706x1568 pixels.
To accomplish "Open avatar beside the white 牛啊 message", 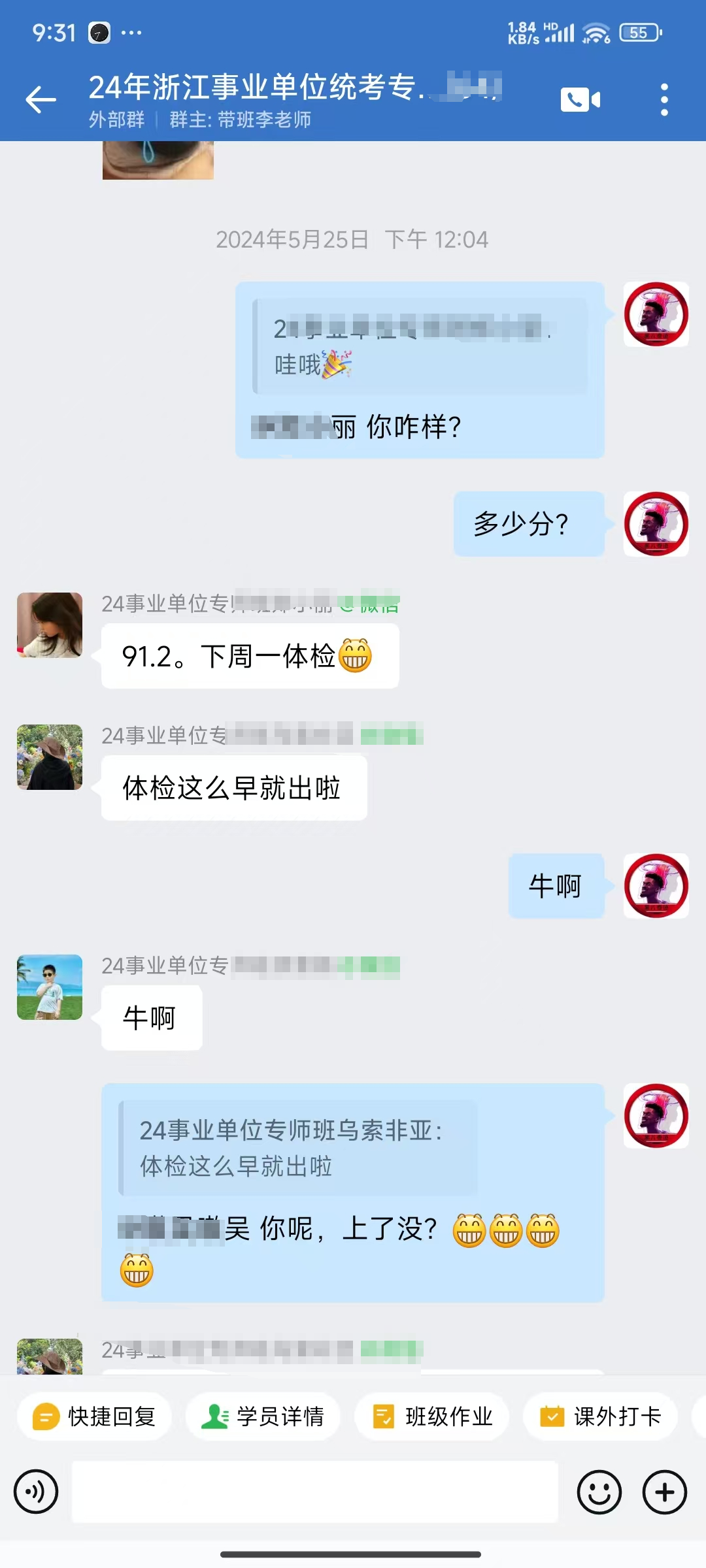I will (x=50, y=987).
